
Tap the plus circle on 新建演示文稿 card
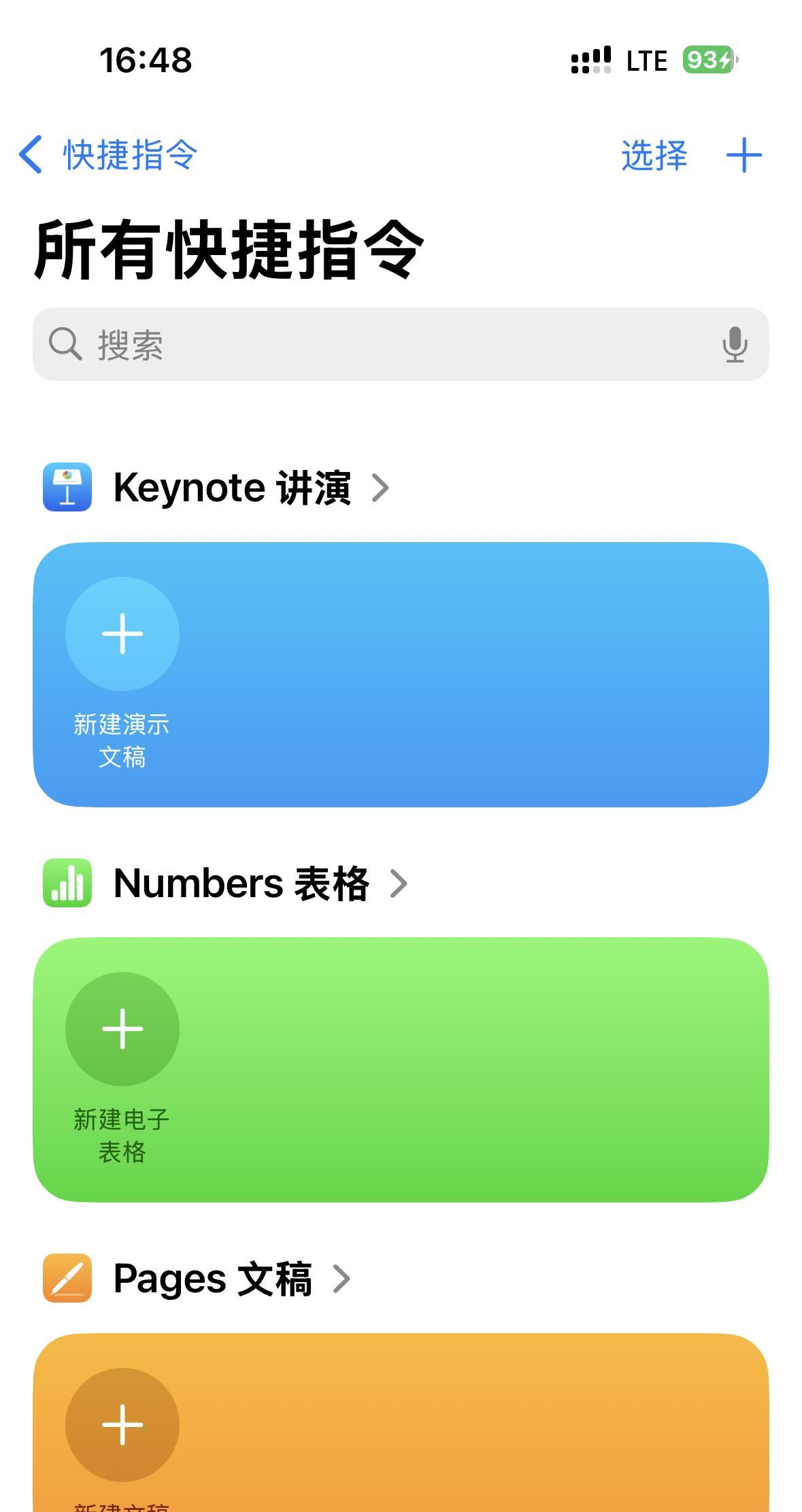(x=122, y=634)
